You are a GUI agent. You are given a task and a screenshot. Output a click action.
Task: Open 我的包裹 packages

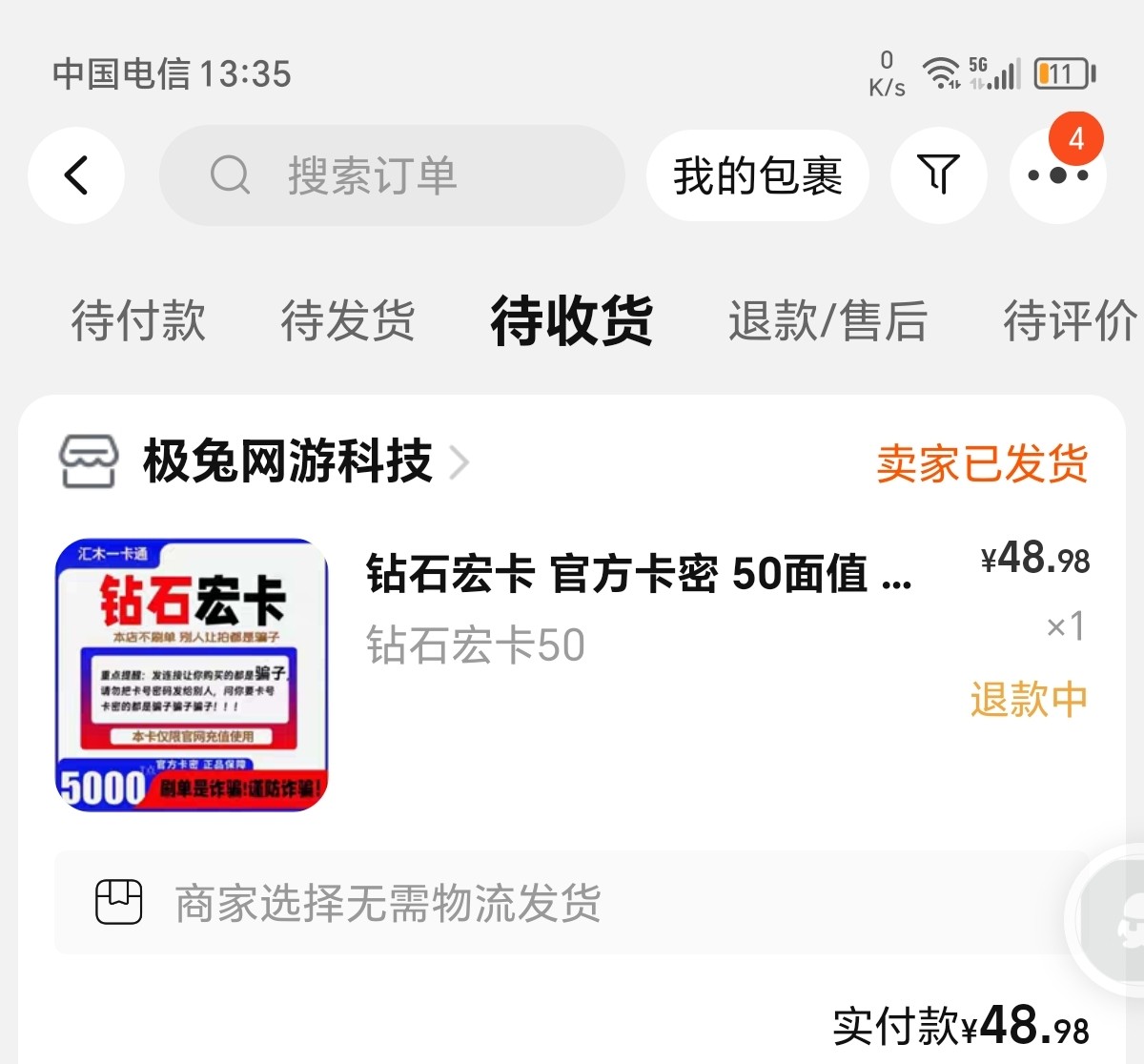[757, 175]
